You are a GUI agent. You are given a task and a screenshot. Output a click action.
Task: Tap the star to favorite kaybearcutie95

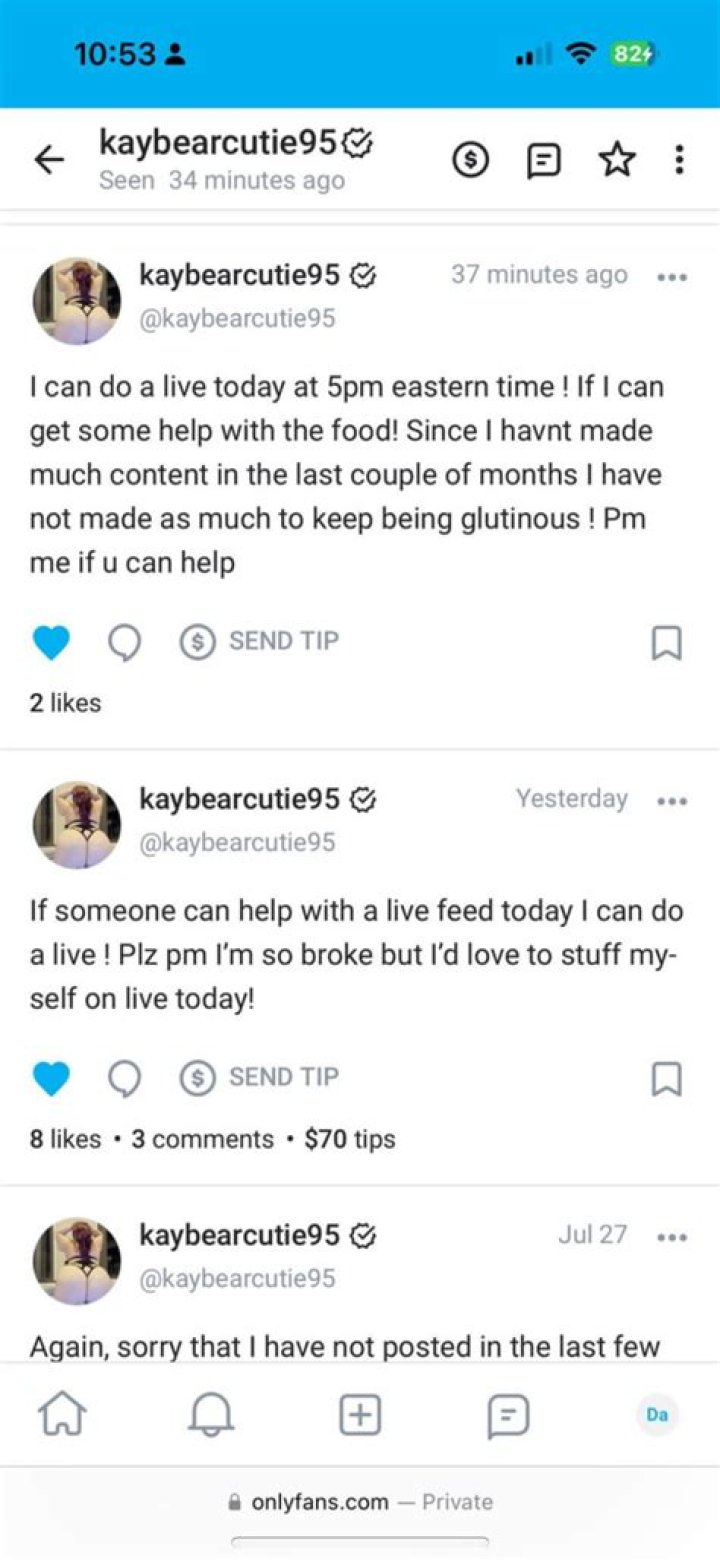point(617,160)
